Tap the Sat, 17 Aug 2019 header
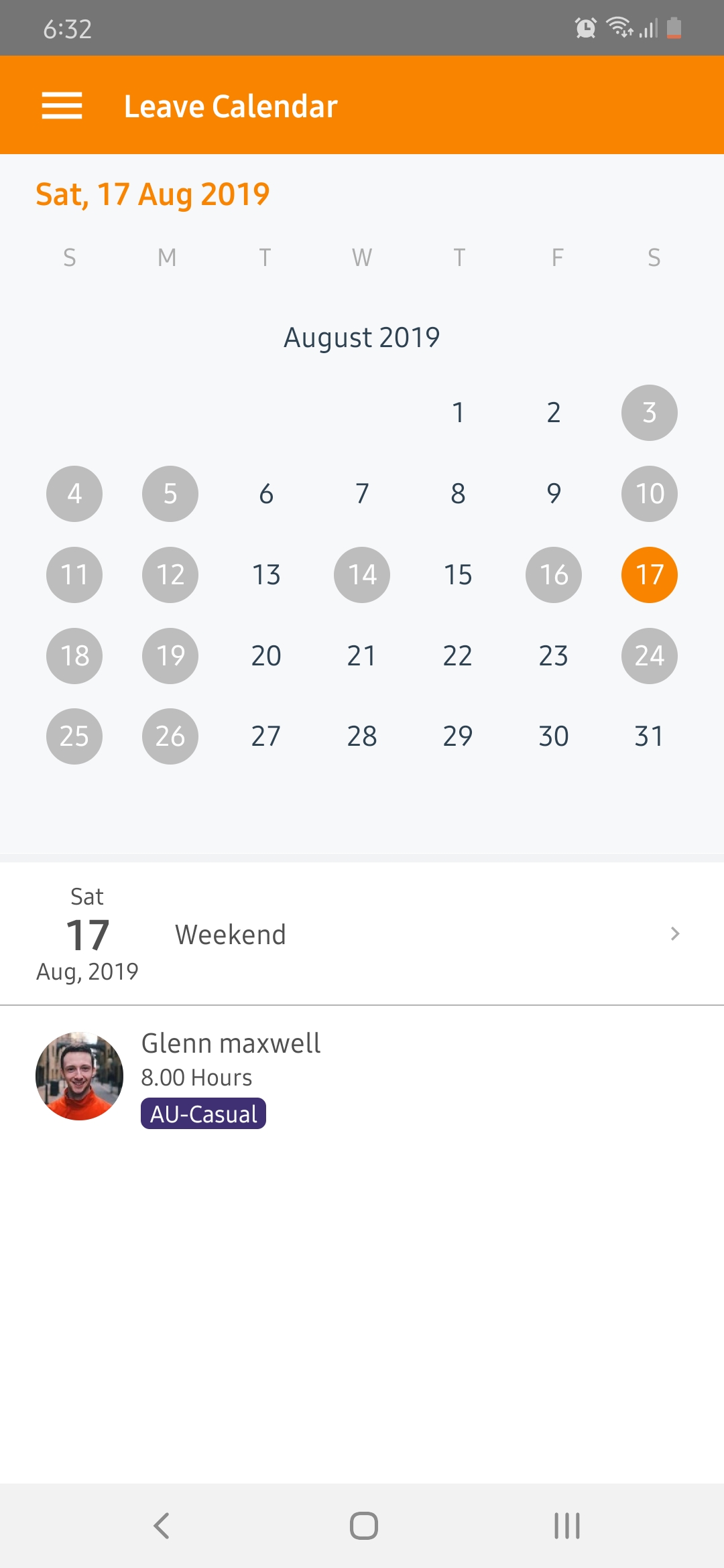Viewport: 724px width, 1568px height. coord(152,194)
